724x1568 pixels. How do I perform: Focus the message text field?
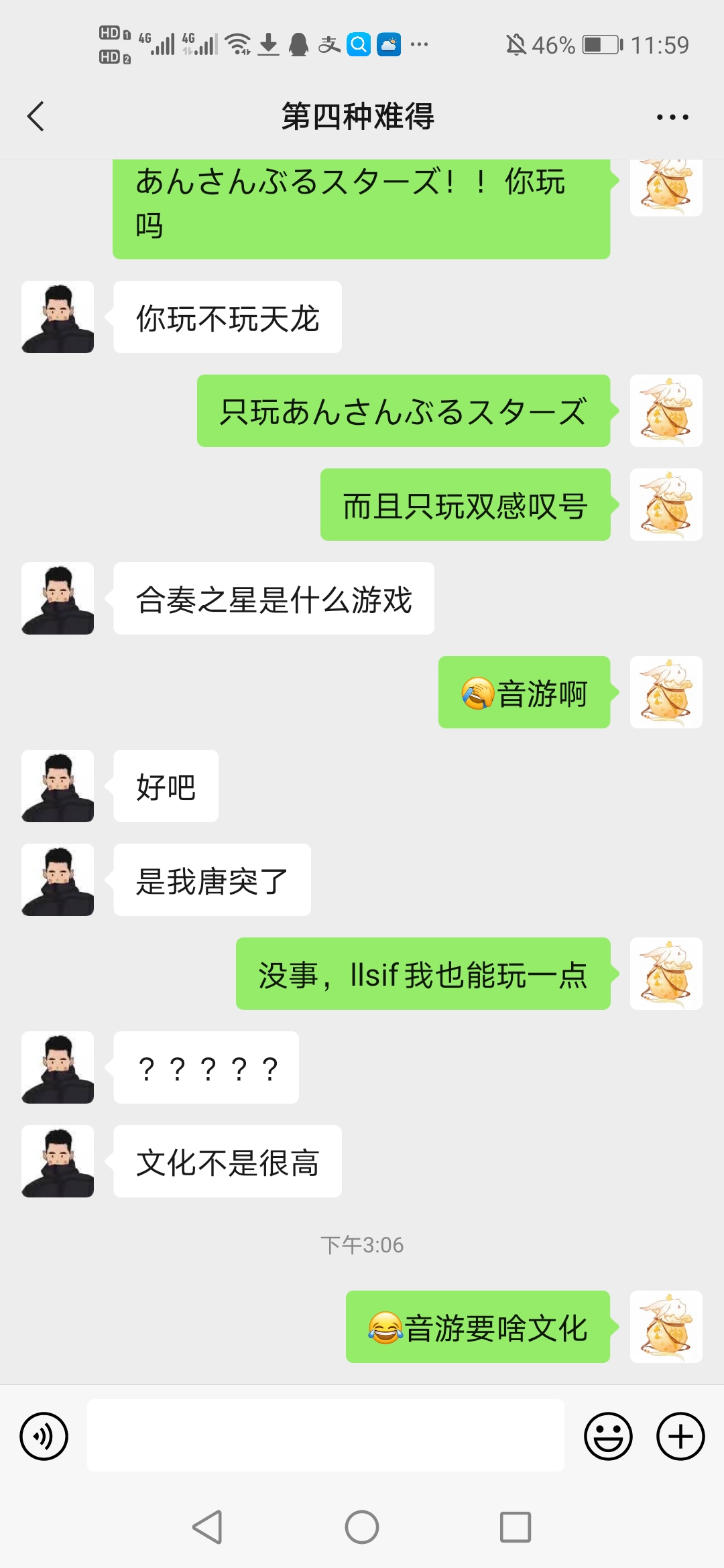(325, 1435)
